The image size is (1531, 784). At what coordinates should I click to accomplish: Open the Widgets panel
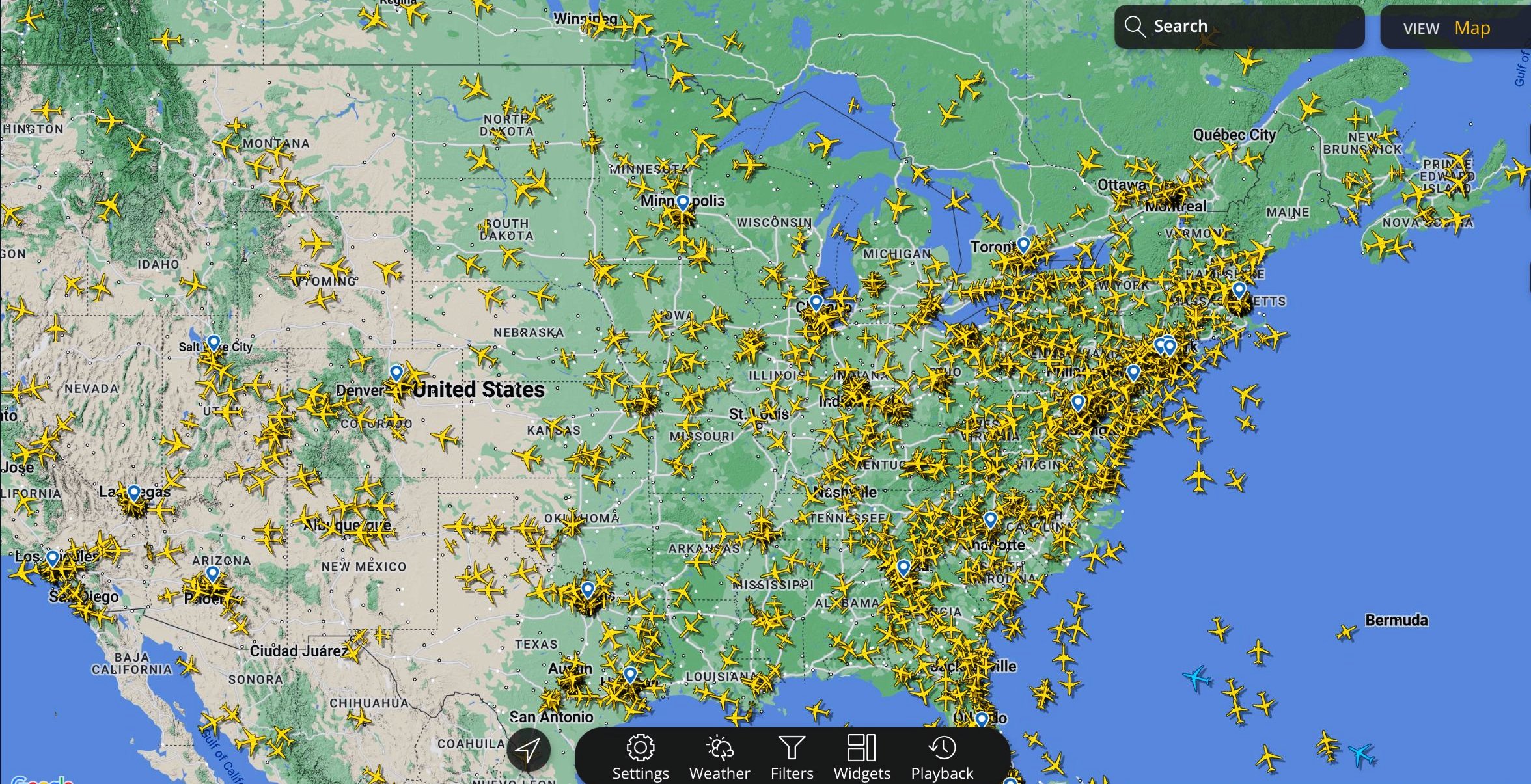(862, 757)
